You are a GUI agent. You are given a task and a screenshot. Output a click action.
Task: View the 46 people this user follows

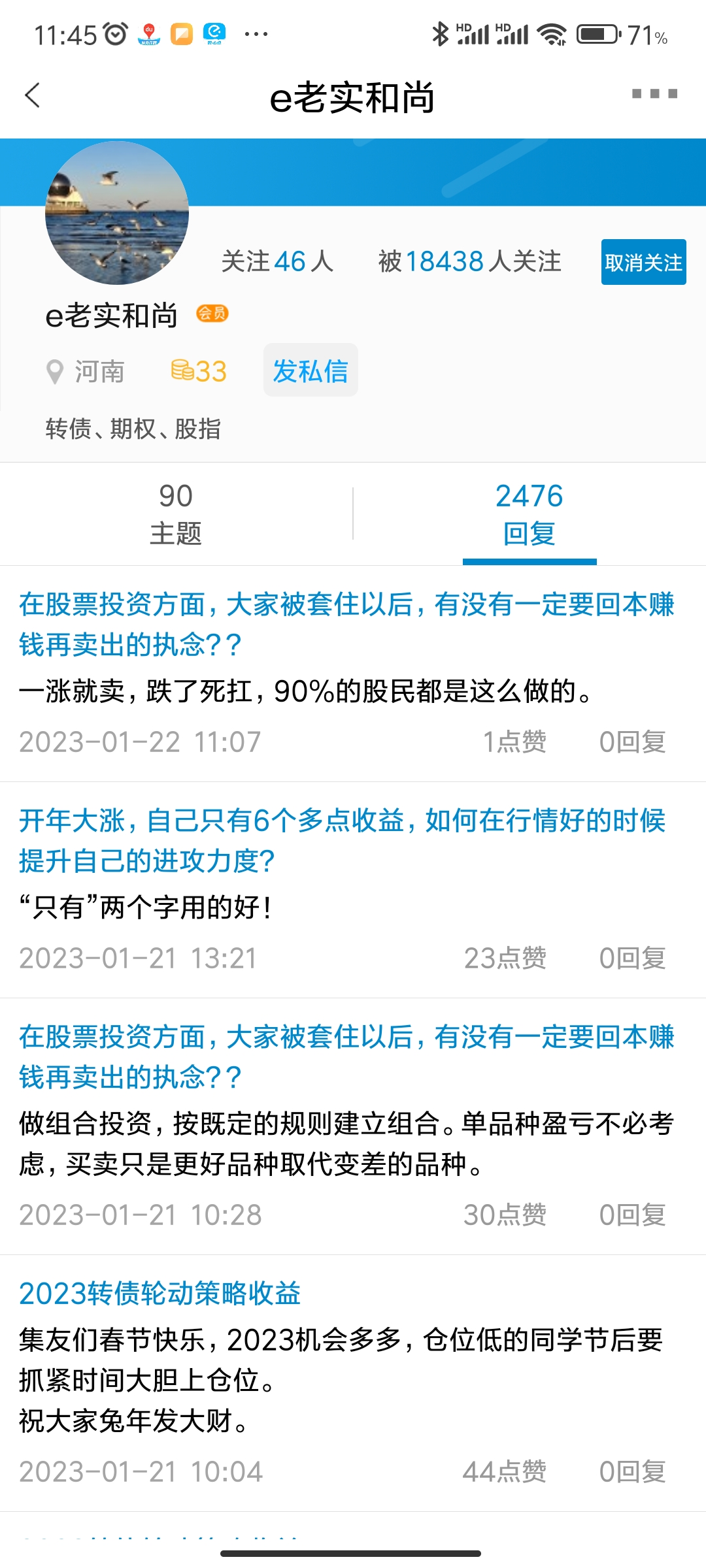(x=277, y=261)
